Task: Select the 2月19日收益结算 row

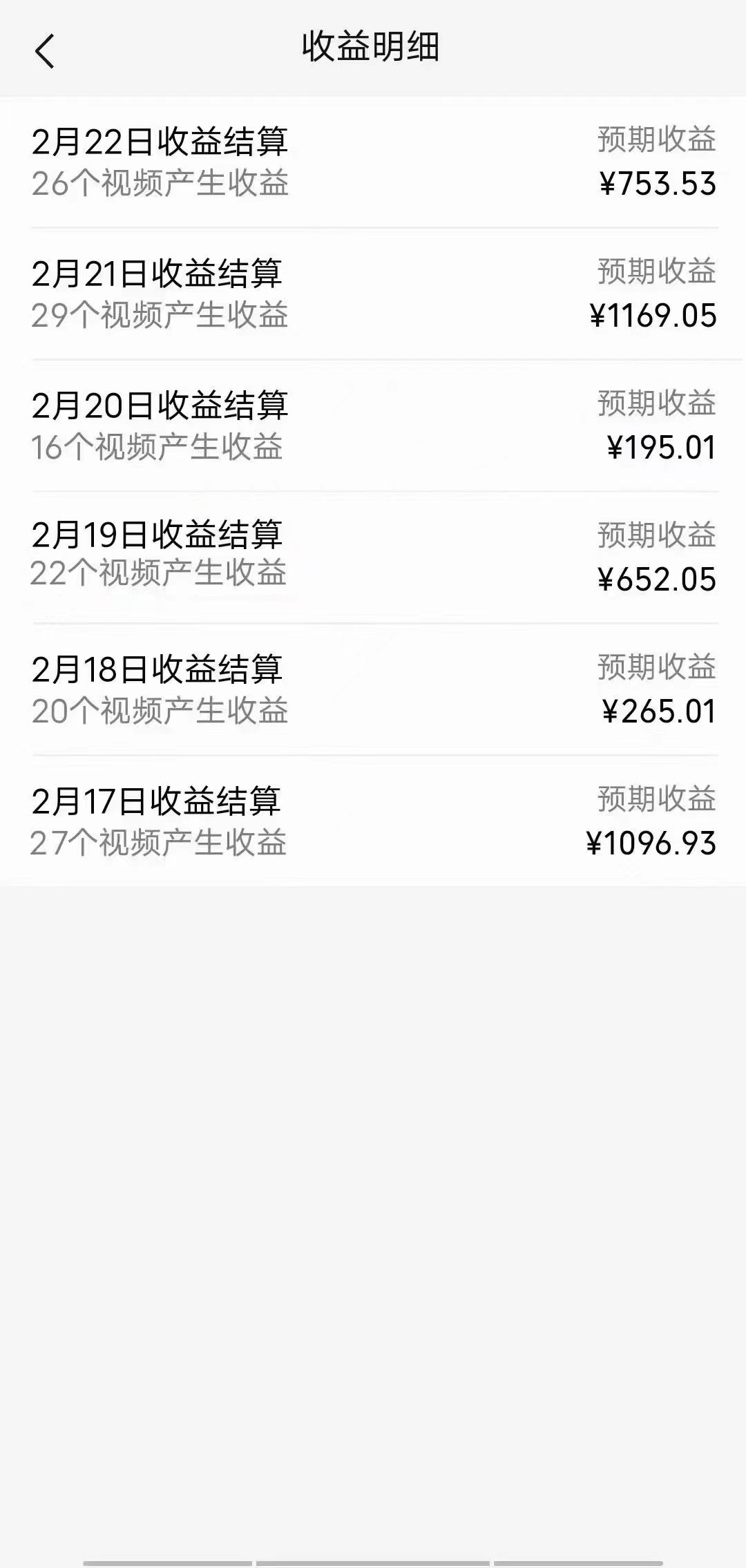Action: (x=373, y=556)
